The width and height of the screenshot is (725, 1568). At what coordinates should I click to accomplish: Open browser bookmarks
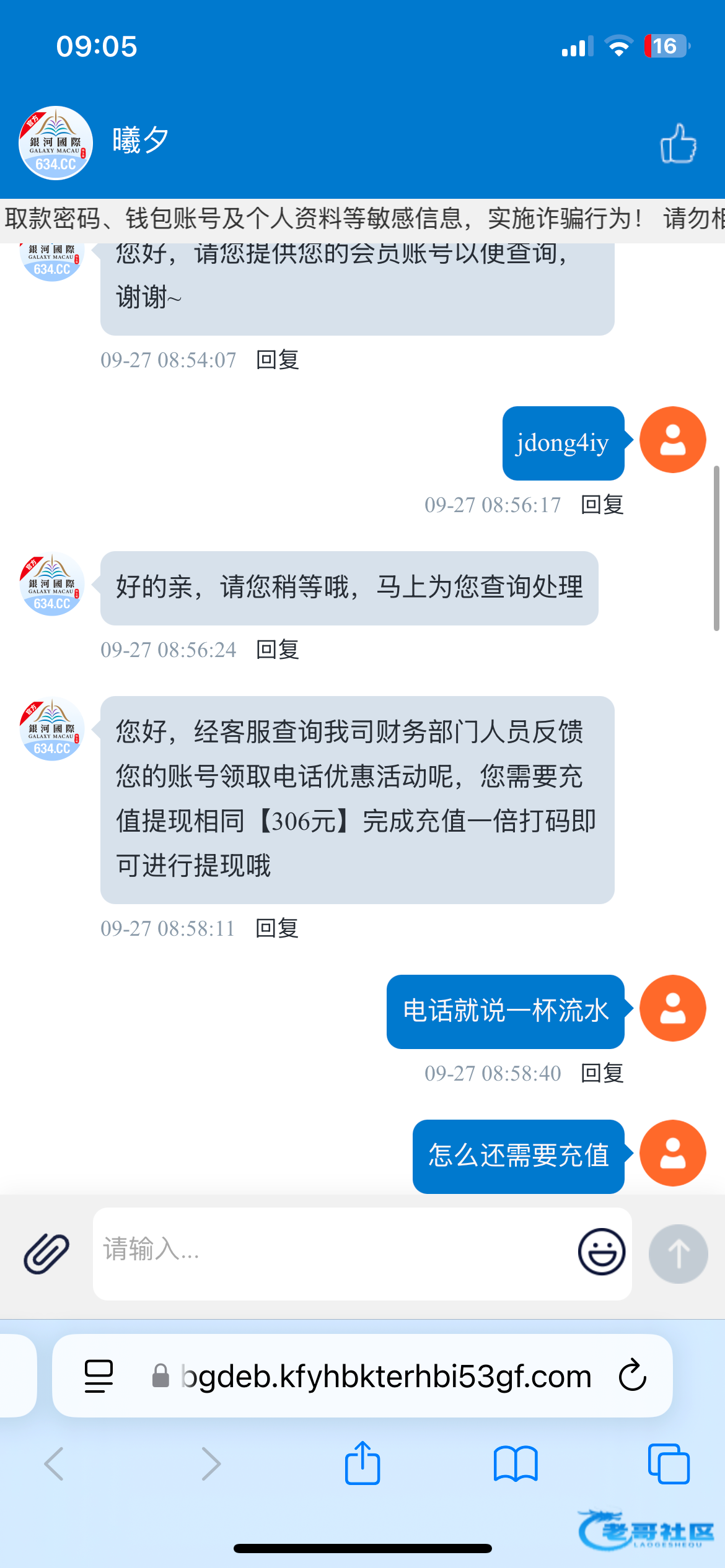516,1463
